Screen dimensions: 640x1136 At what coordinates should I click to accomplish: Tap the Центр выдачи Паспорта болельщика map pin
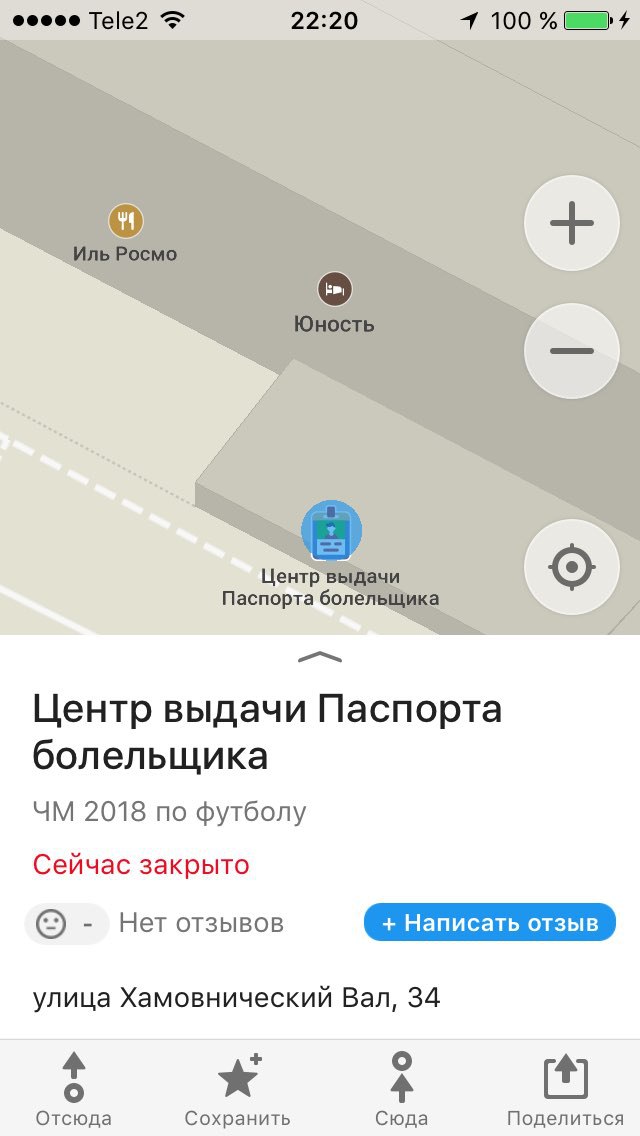331,530
